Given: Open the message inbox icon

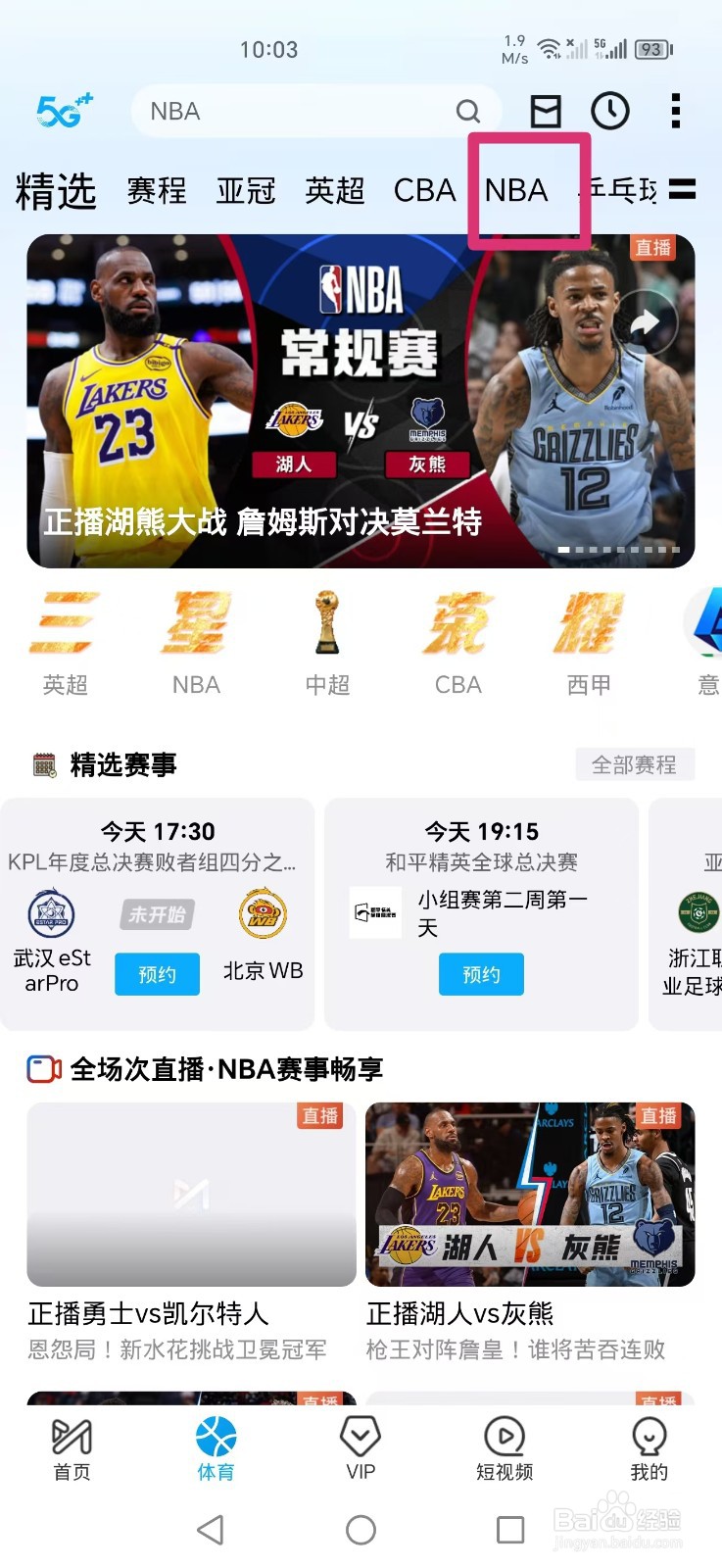Looking at the screenshot, I should 546,111.
